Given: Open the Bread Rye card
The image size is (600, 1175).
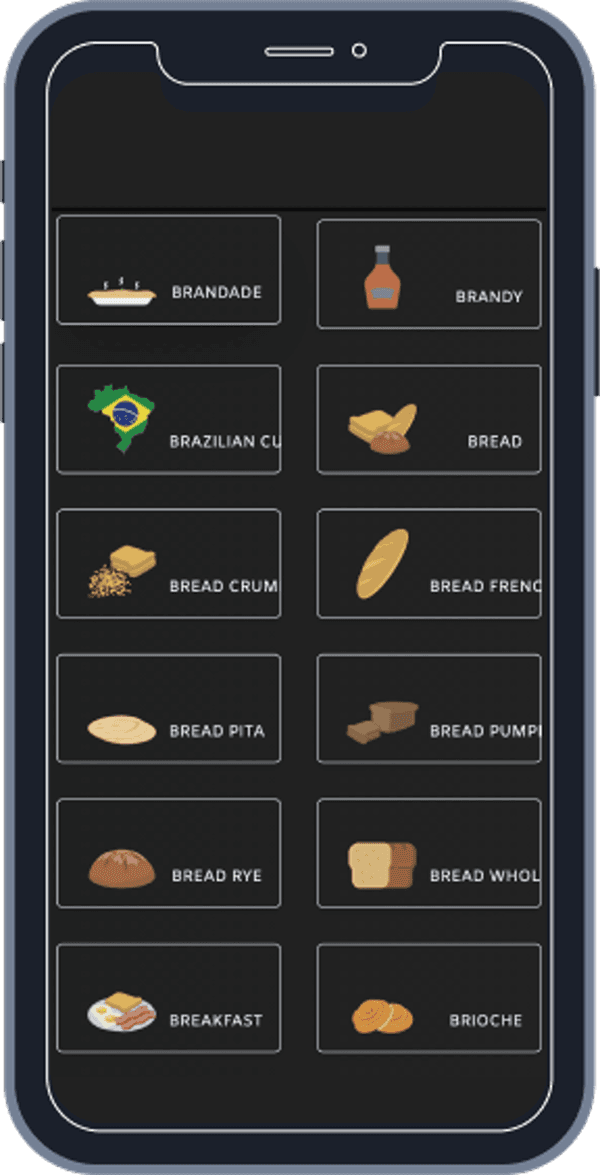Looking at the screenshot, I should click(x=168, y=853).
